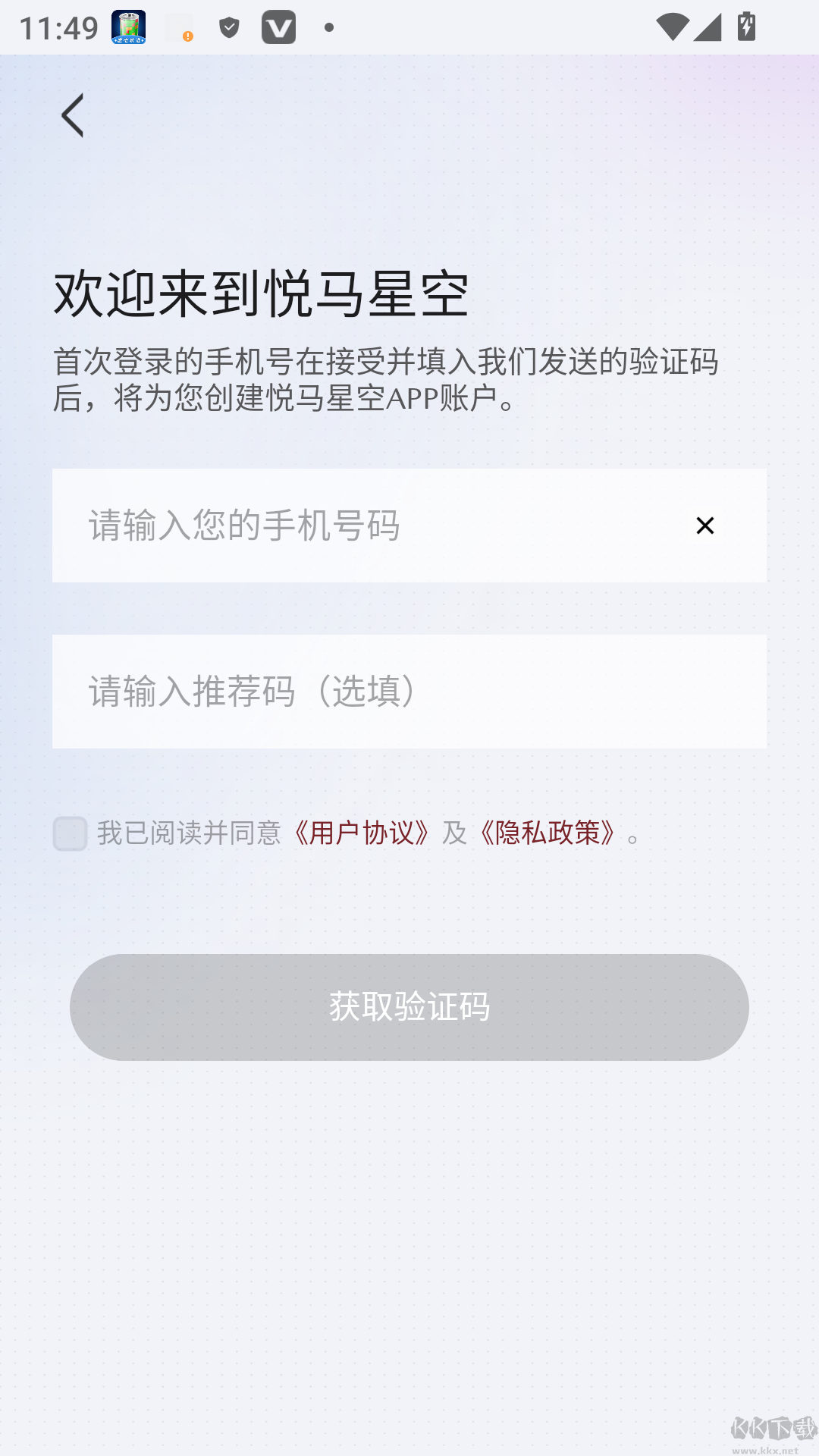This screenshot has width=819, height=1456.
Task: Tap the battery app icon in status bar
Action: (x=127, y=28)
